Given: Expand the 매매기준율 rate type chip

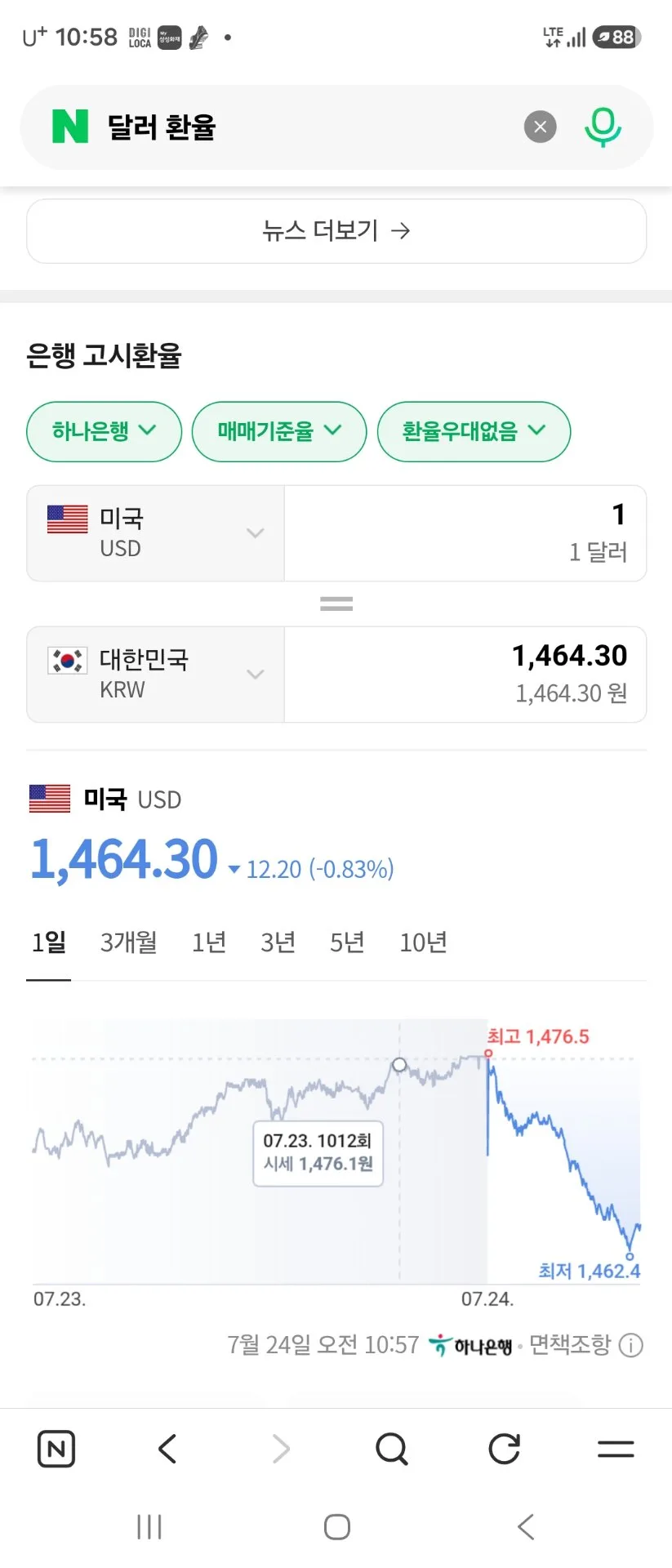Looking at the screenshot, I should [279, 431].
